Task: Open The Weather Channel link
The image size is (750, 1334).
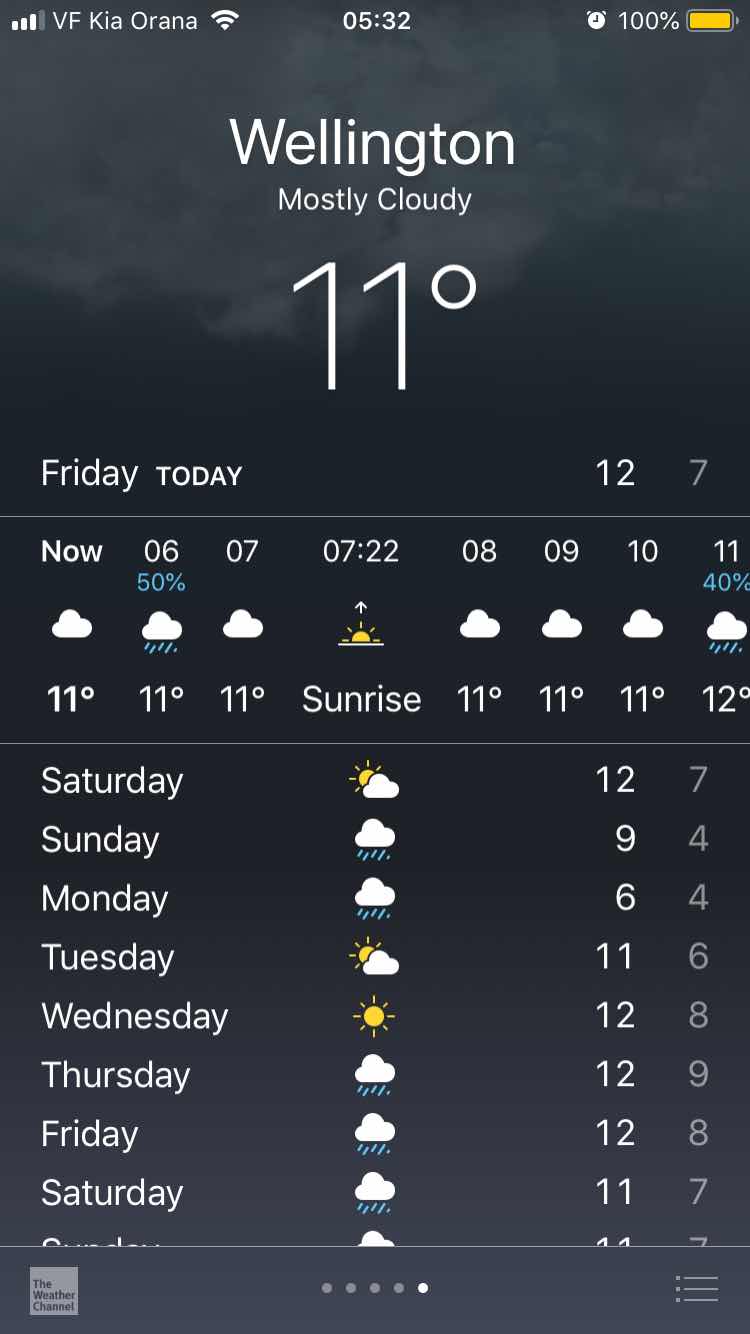Action: 54,1290
